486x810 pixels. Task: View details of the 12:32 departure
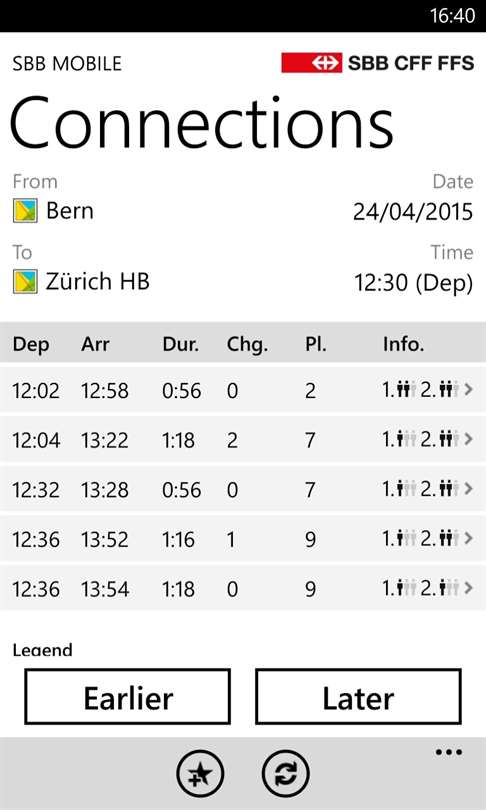click(243, 489)
